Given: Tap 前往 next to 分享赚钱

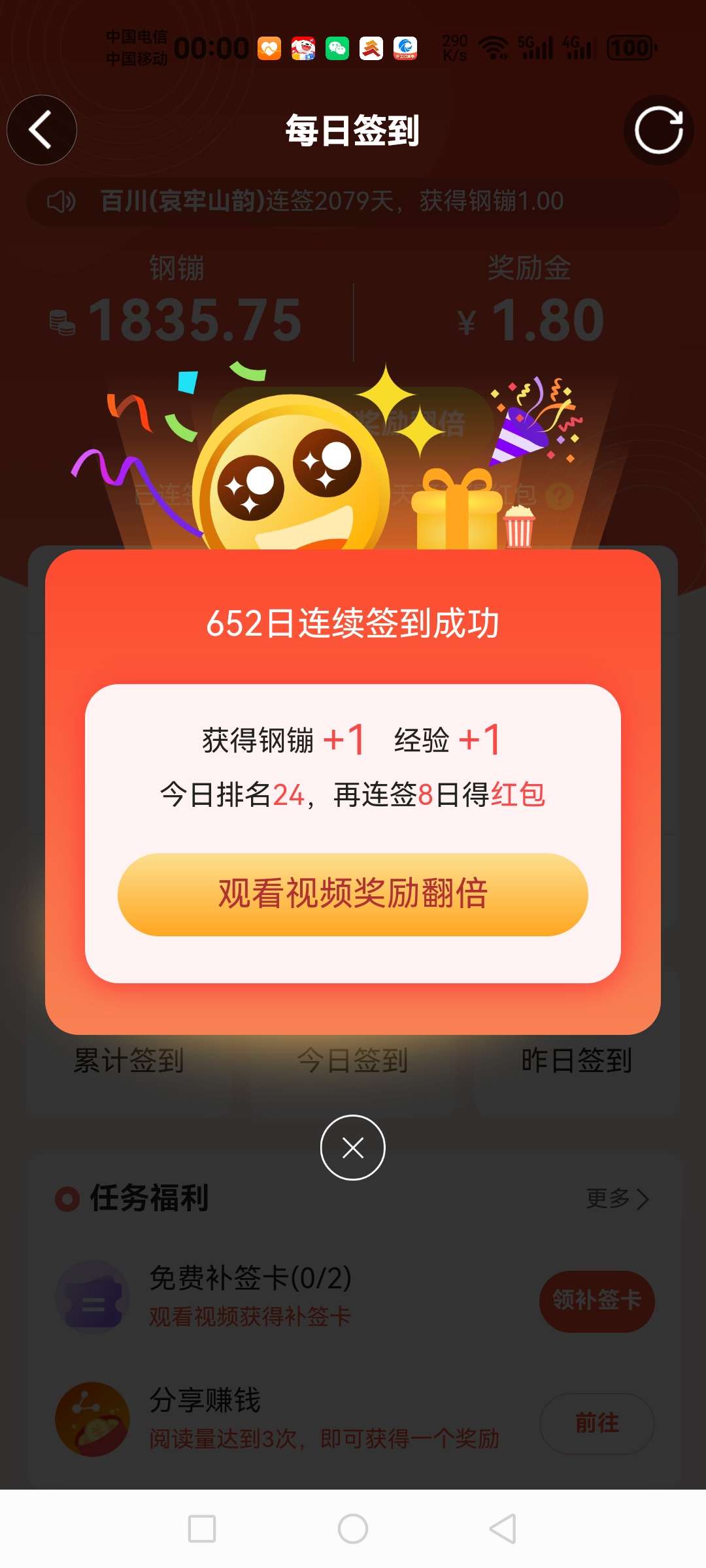Looking at the screenshot, I should click(x=596, y=1423).
